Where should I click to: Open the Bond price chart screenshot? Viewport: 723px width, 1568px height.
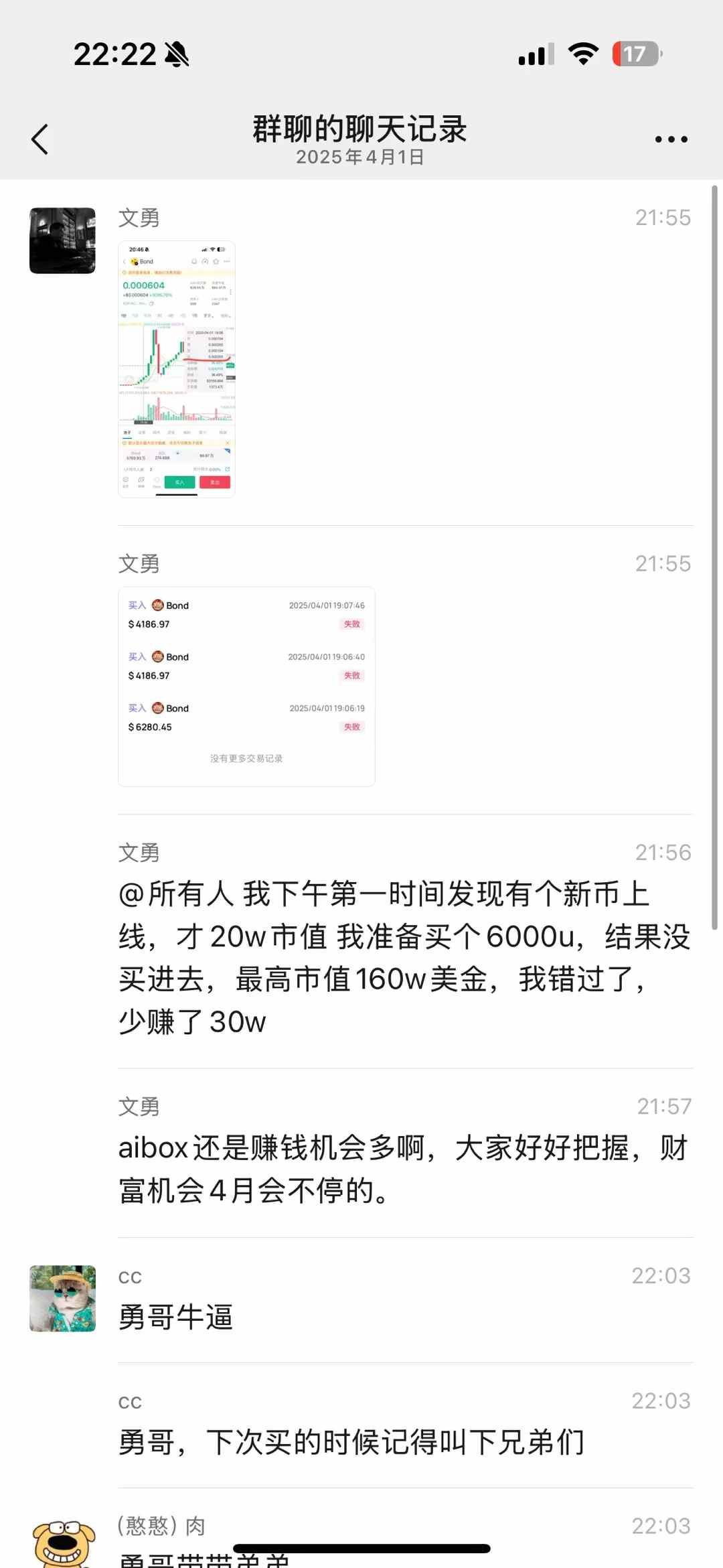[x=177, y=369]
